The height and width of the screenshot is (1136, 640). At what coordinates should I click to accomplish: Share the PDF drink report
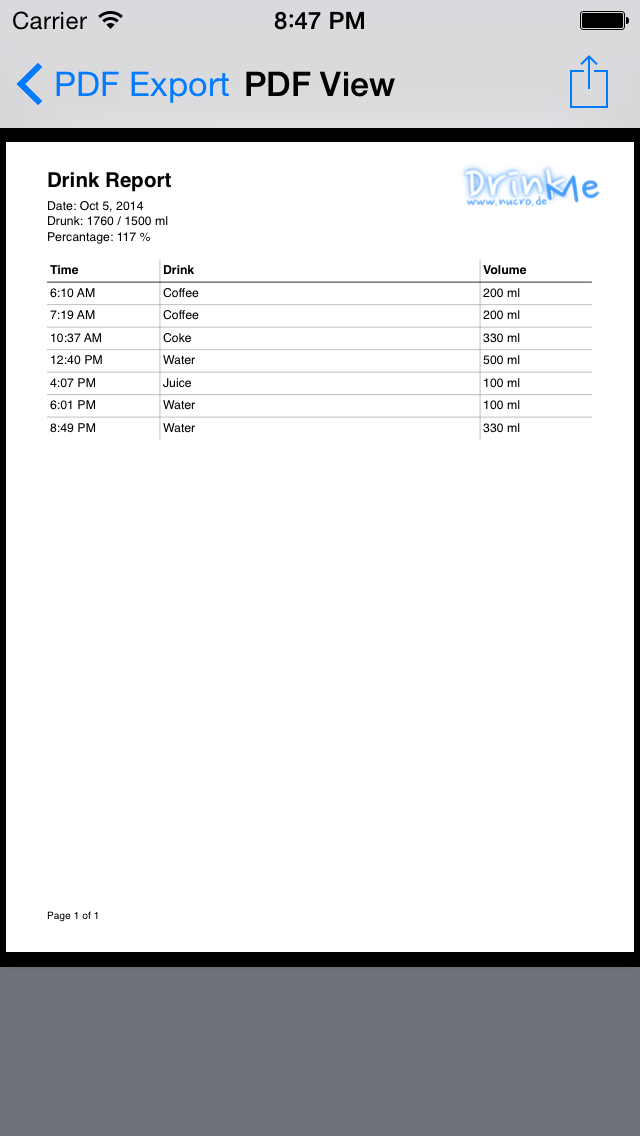[589, 81]
